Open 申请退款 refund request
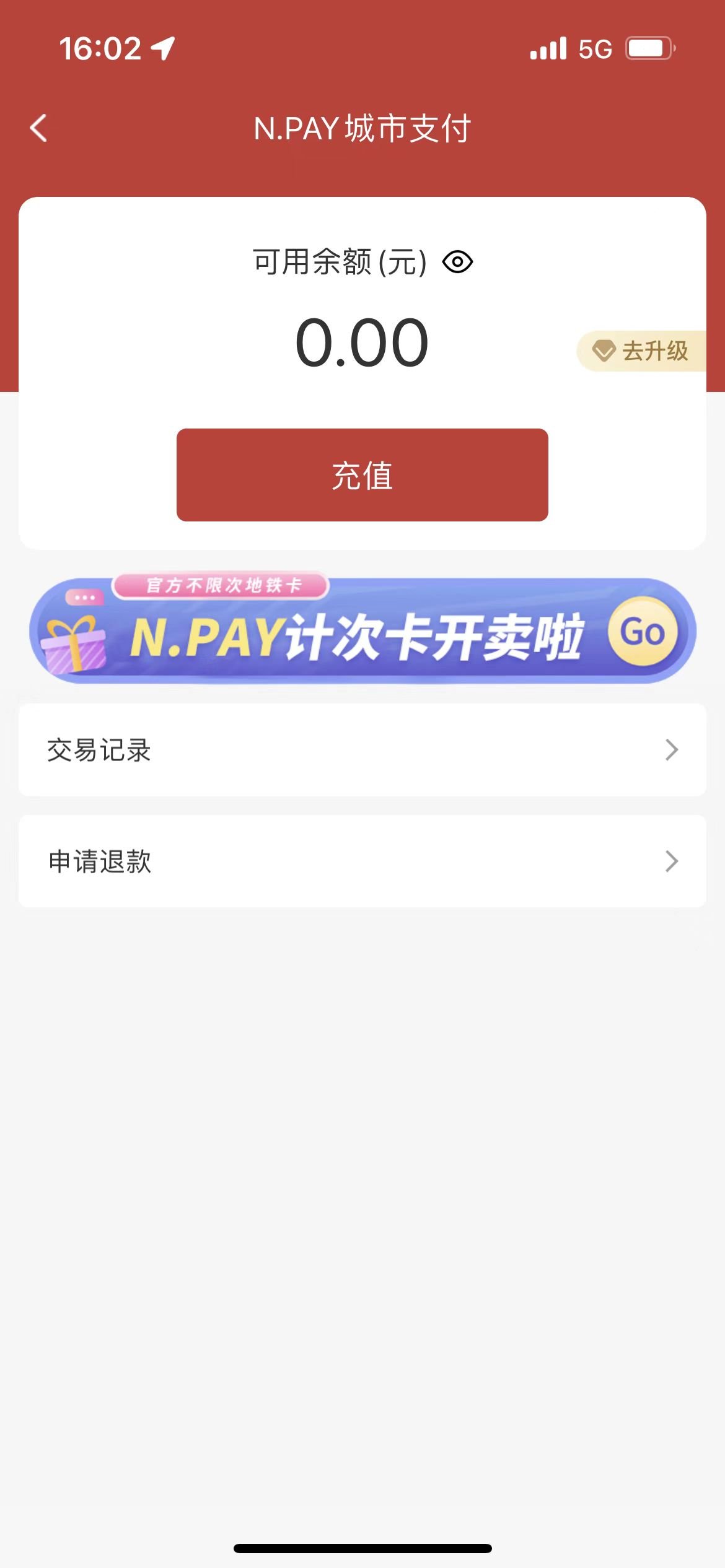 (x=362, y=861)
